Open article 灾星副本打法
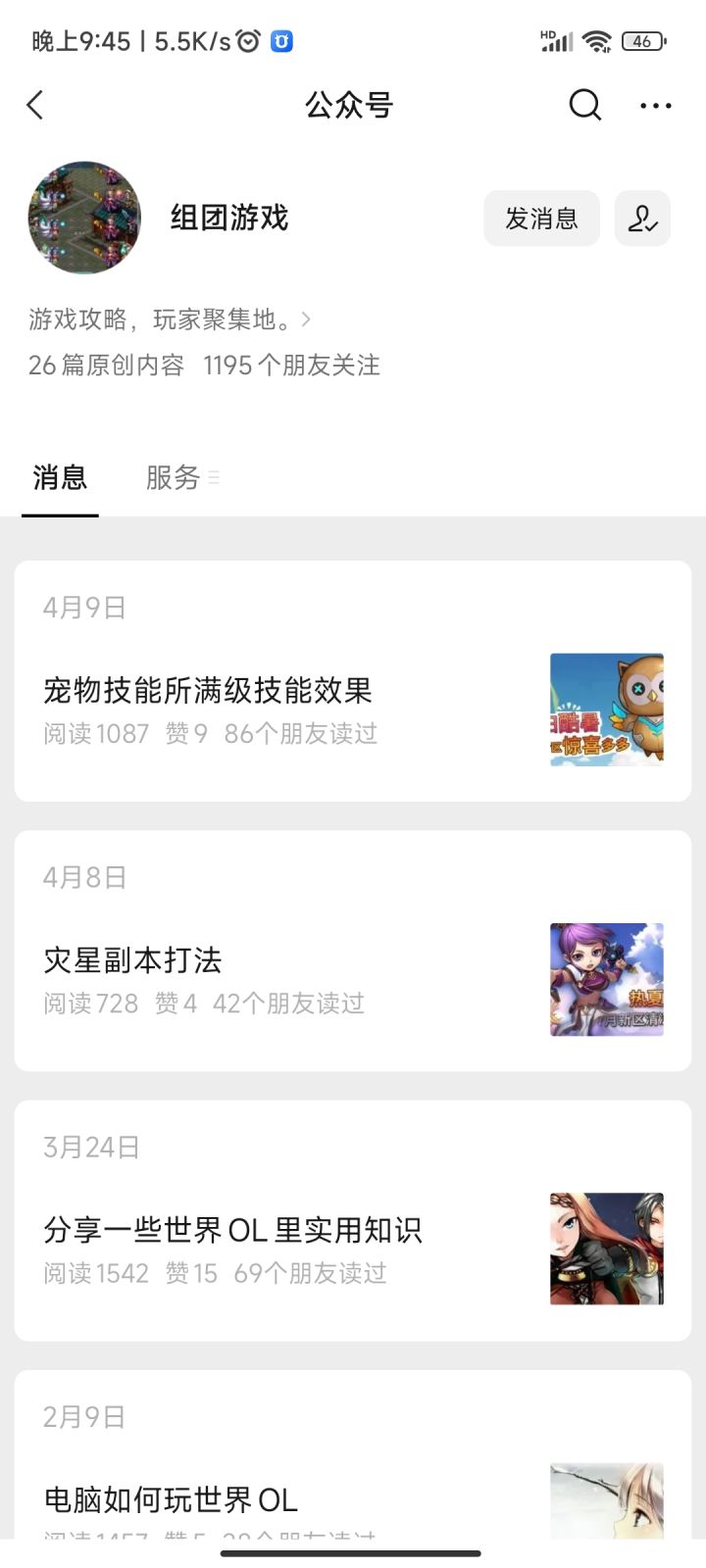706x1568 pixels. click(x=353, y=951)
